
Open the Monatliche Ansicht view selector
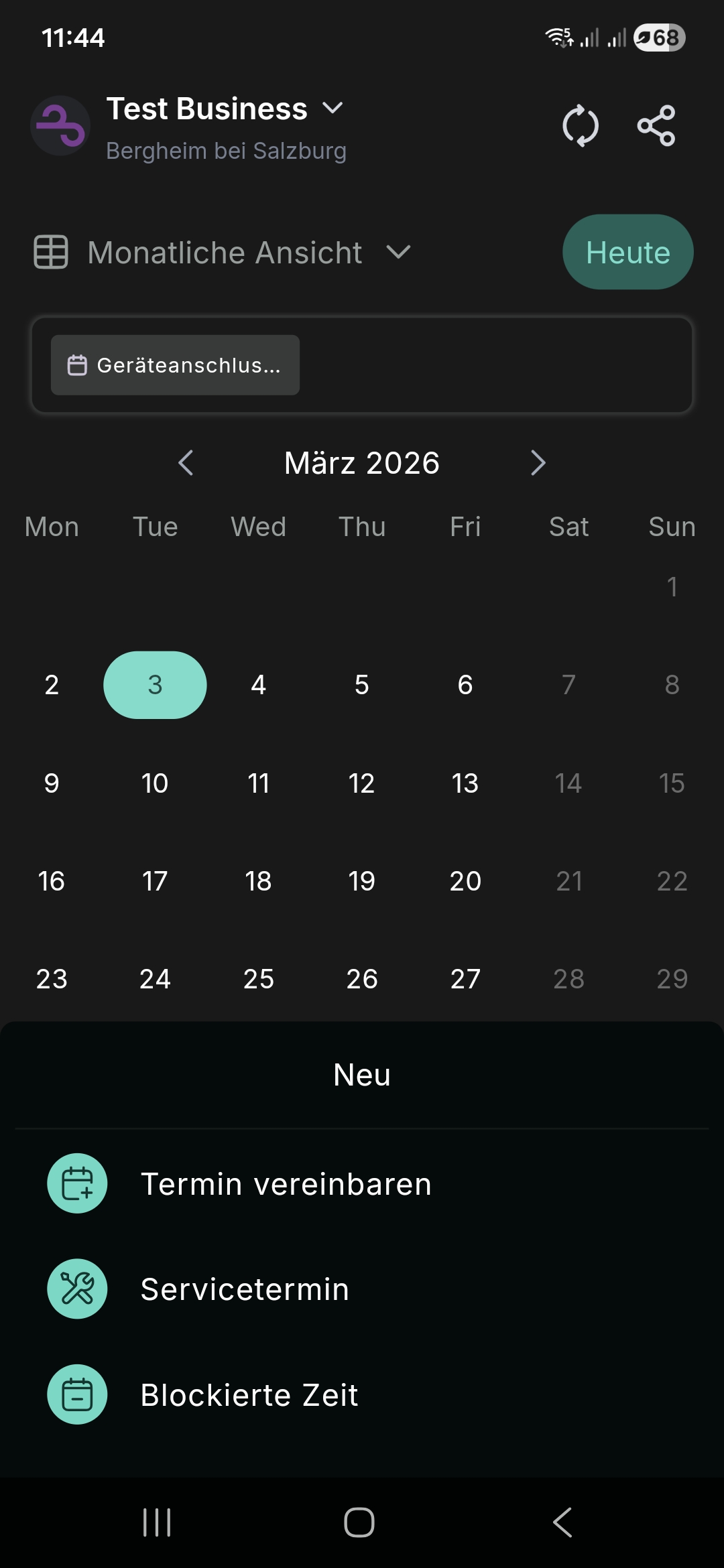[x=223, y=253]
